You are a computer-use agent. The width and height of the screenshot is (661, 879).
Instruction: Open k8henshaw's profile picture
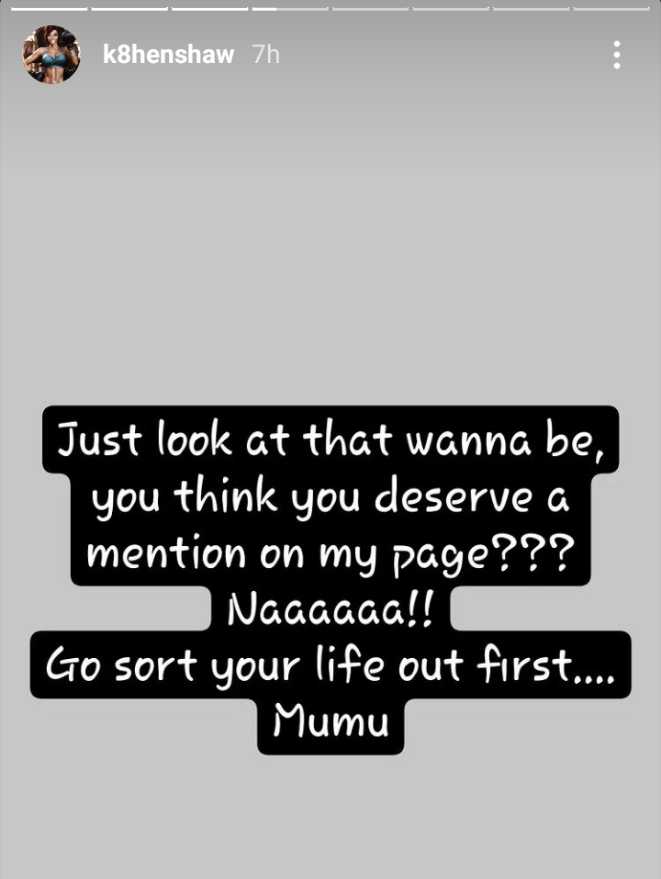pyautogui.click(x=51, y=55)
